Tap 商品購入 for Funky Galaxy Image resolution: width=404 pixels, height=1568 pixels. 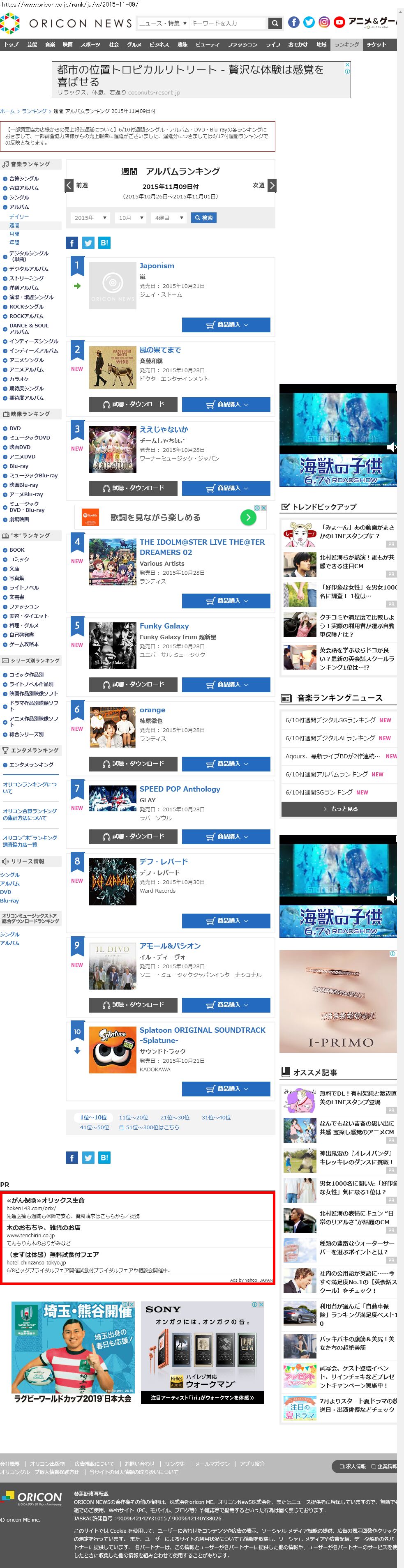(226, 685)
